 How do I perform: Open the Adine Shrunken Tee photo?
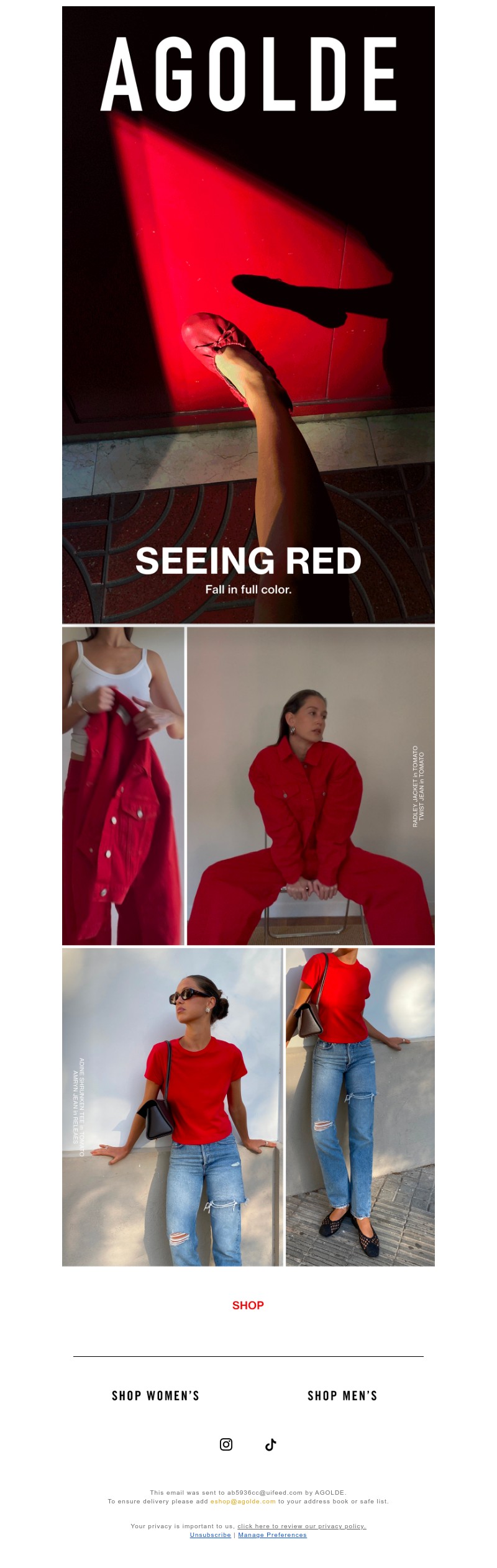172,1107
